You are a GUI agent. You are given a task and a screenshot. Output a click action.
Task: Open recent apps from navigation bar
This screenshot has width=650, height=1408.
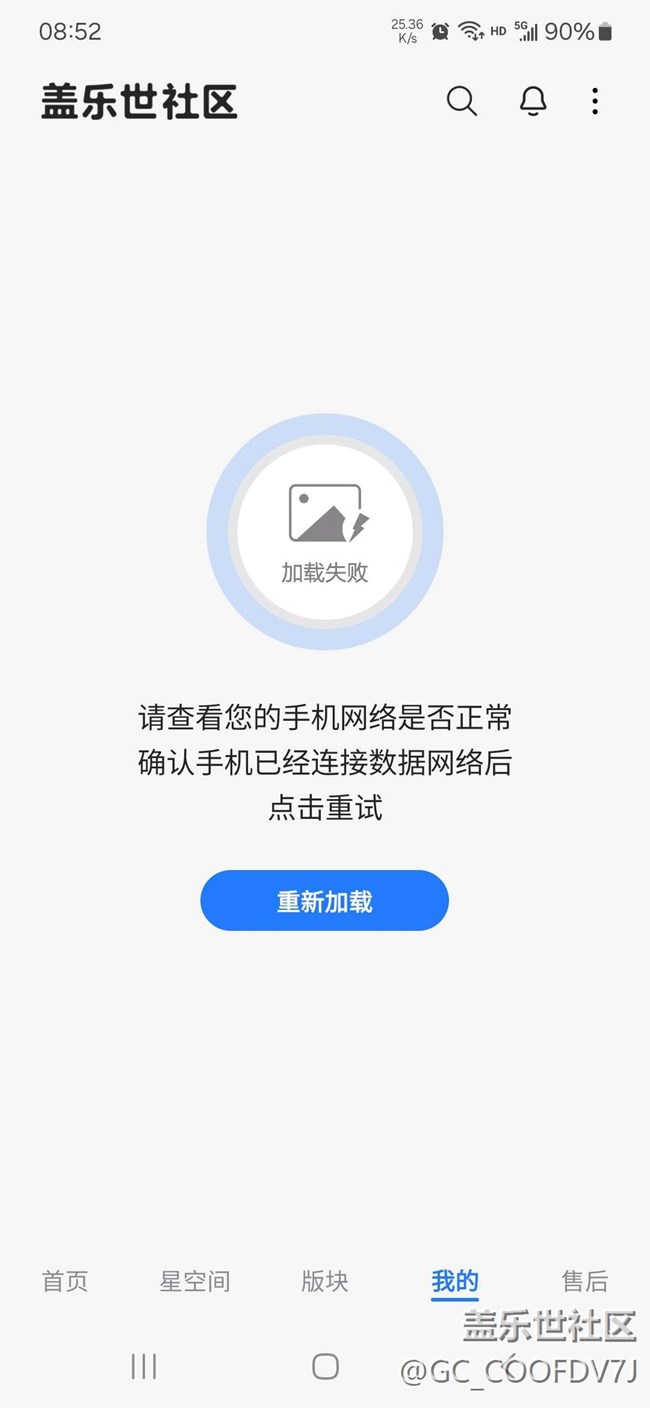(x=144, y=1367)
